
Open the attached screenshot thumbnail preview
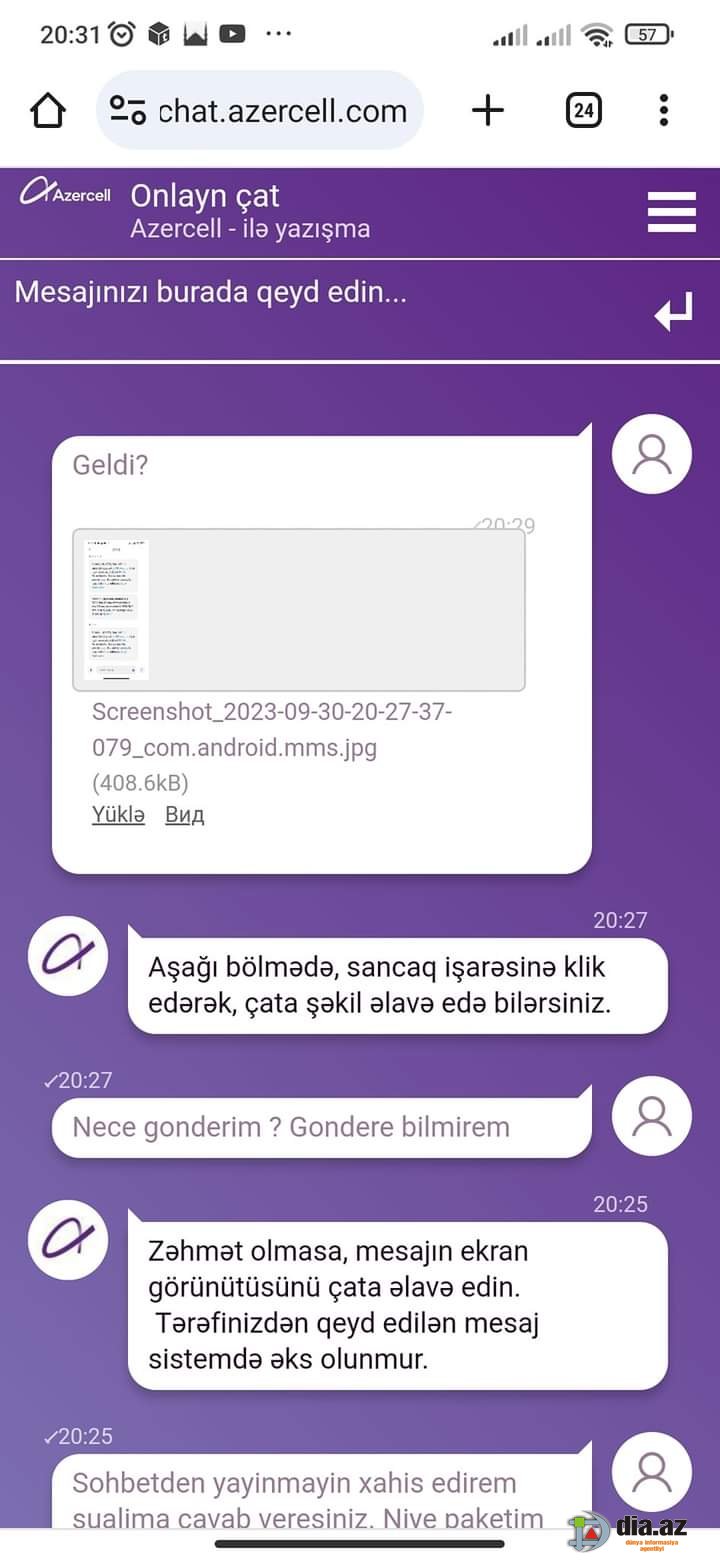coord(299,610)
